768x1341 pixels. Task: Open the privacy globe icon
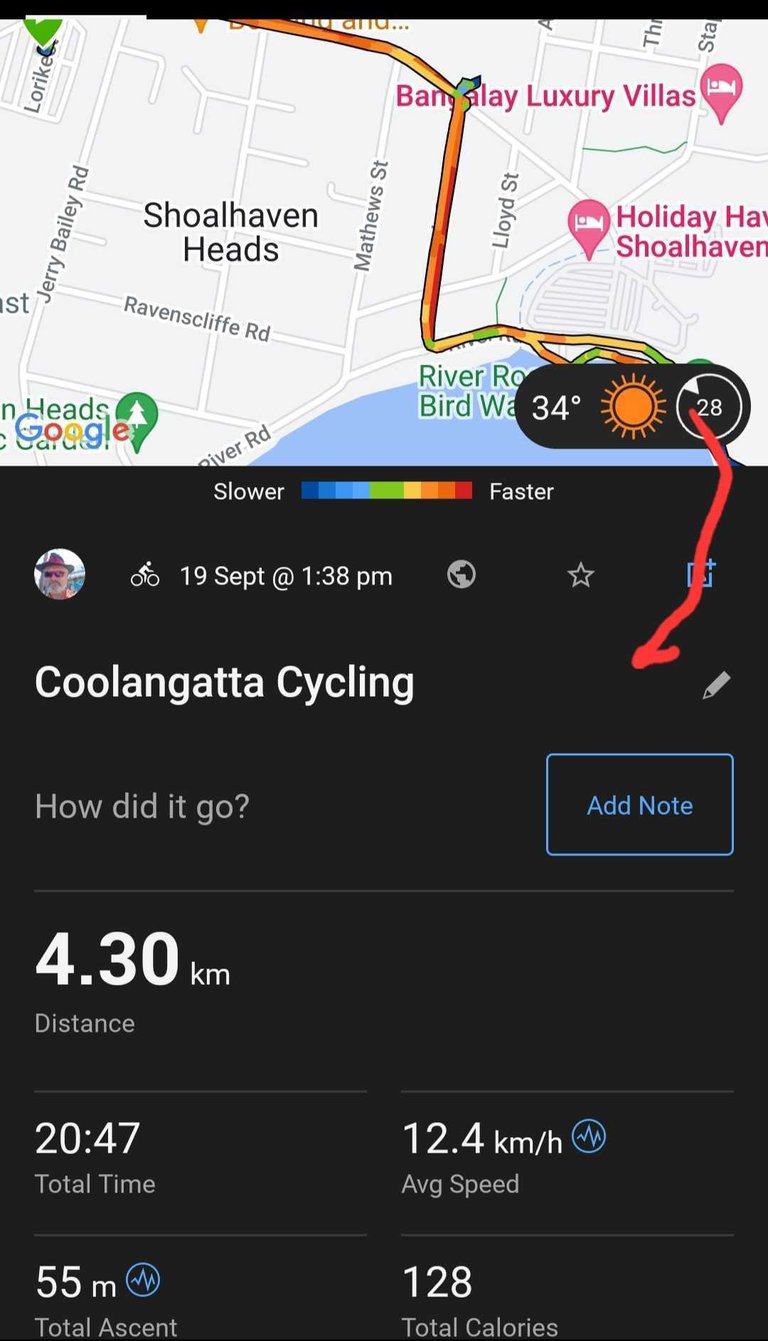[461, 575]
